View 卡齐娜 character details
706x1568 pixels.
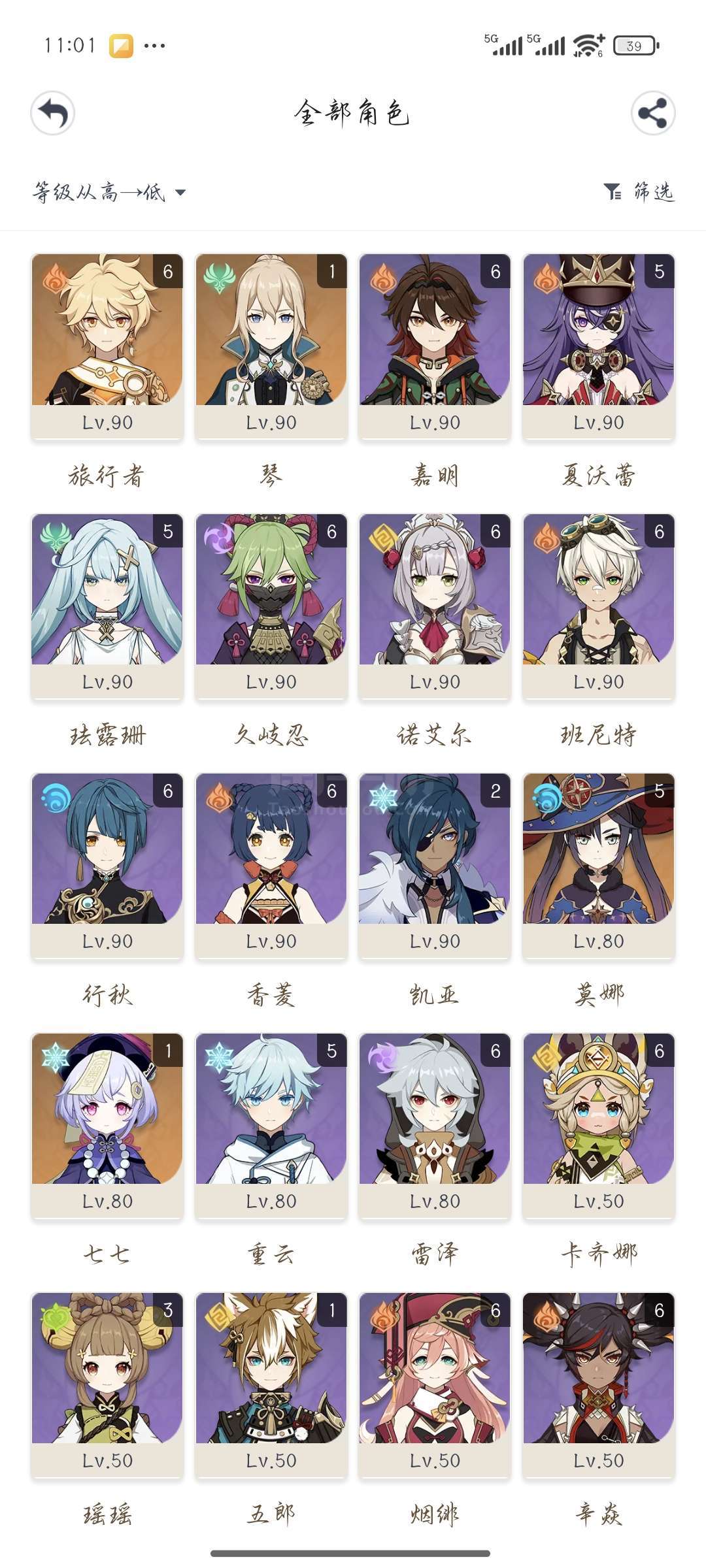tap(598, 1125)
